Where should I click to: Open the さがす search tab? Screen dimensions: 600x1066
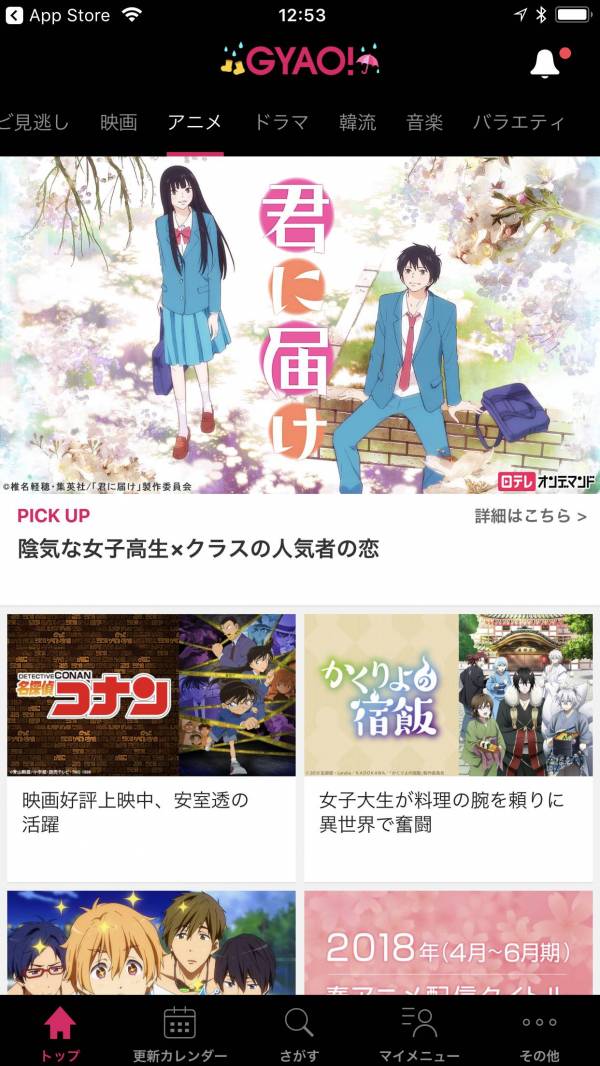[x=299, y=1033]
